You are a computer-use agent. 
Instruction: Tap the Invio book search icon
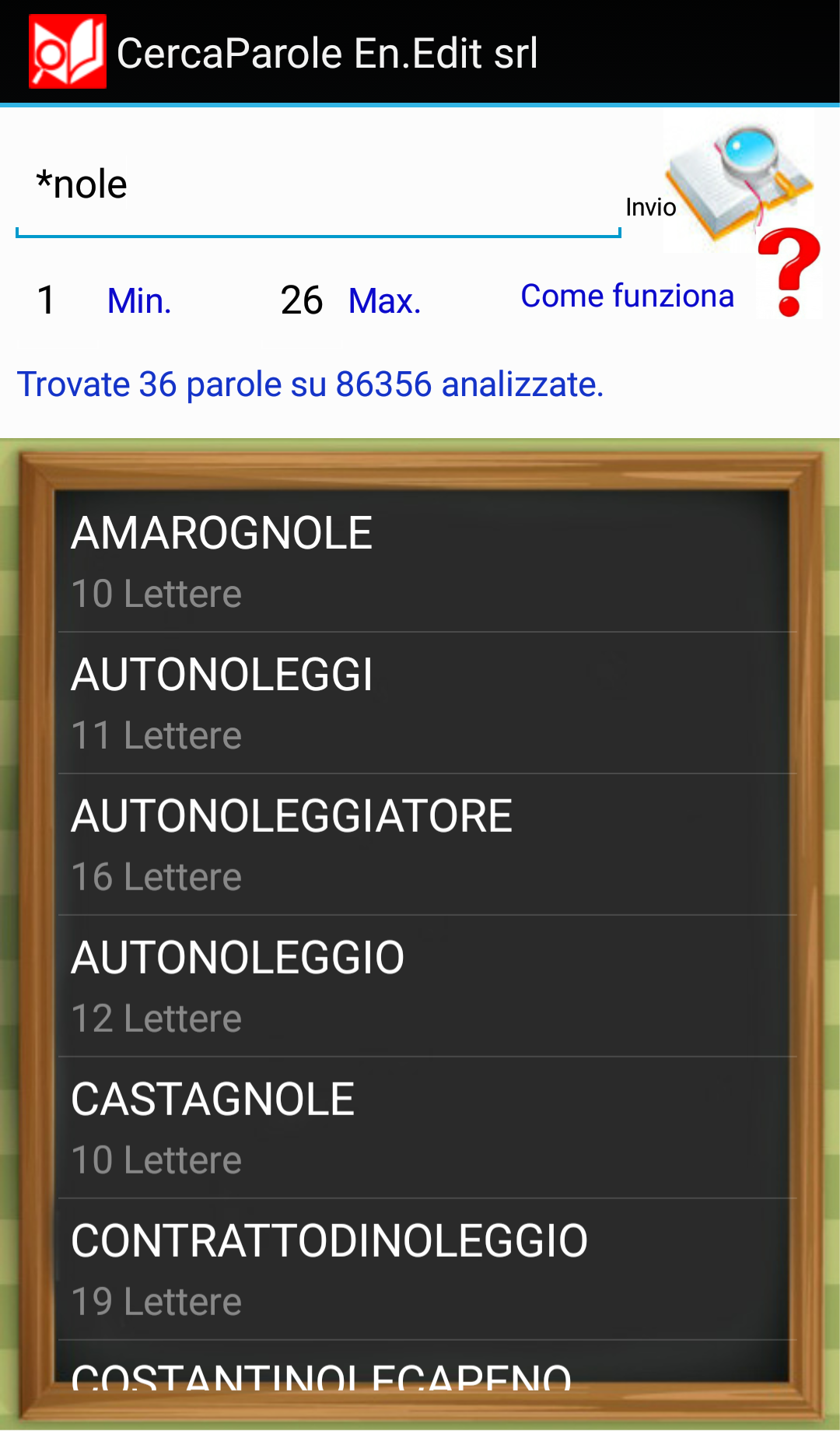tap(735, 182)
